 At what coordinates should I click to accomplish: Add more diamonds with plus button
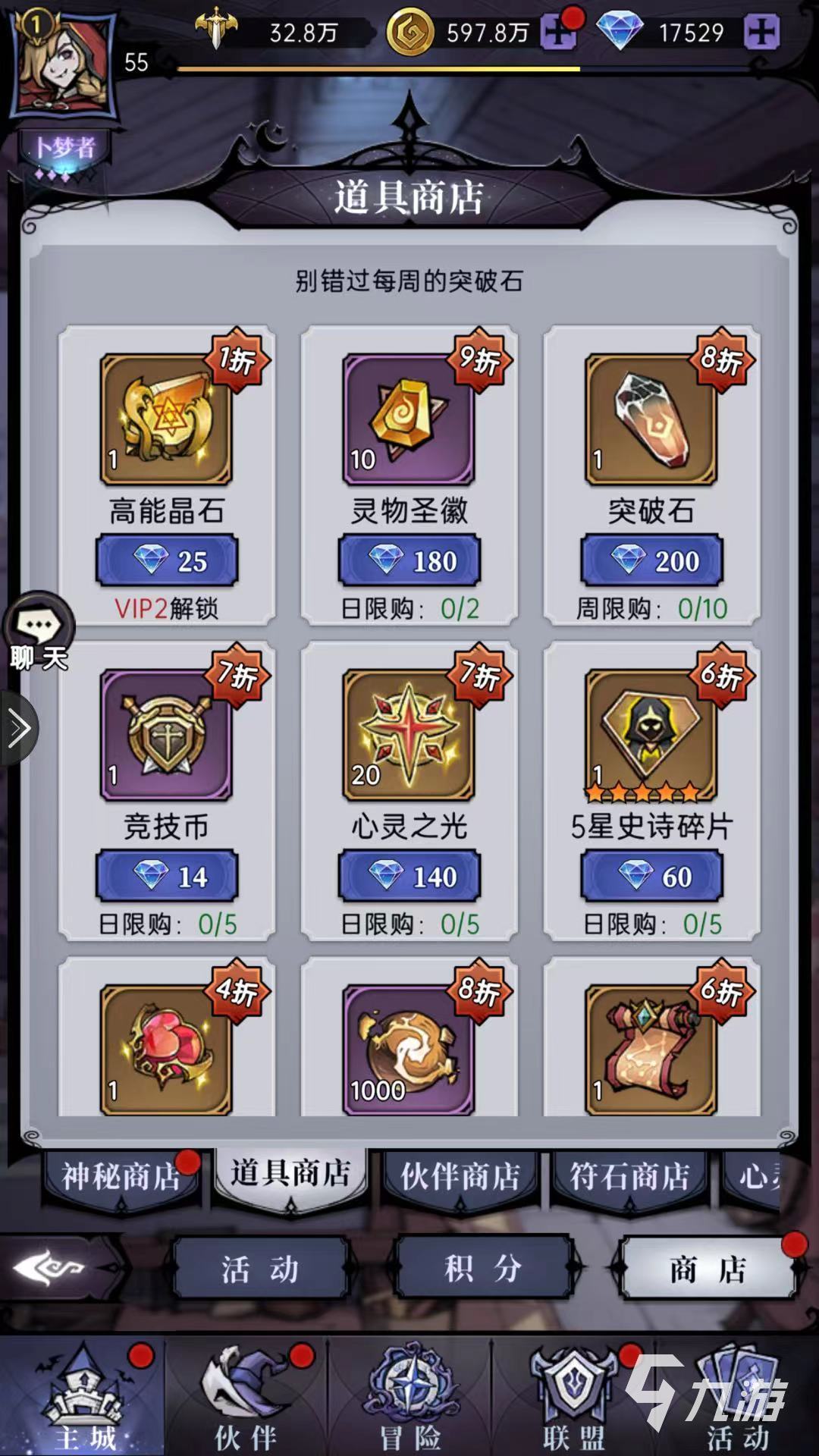[x=761, y=33]
